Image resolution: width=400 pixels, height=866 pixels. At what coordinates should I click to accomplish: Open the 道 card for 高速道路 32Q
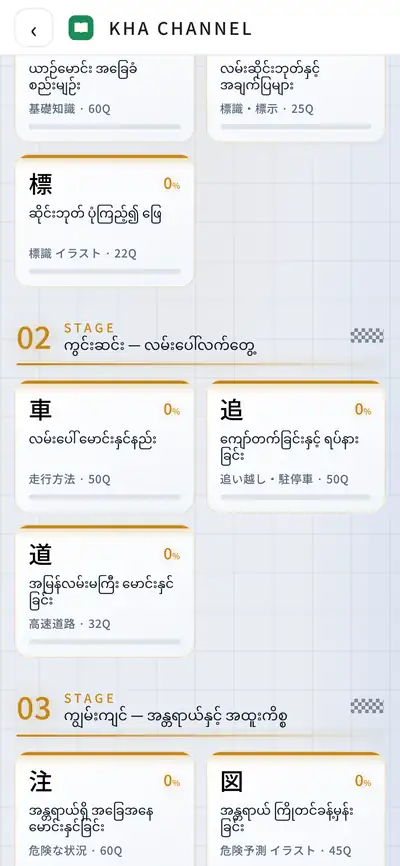tap(104, 591)
